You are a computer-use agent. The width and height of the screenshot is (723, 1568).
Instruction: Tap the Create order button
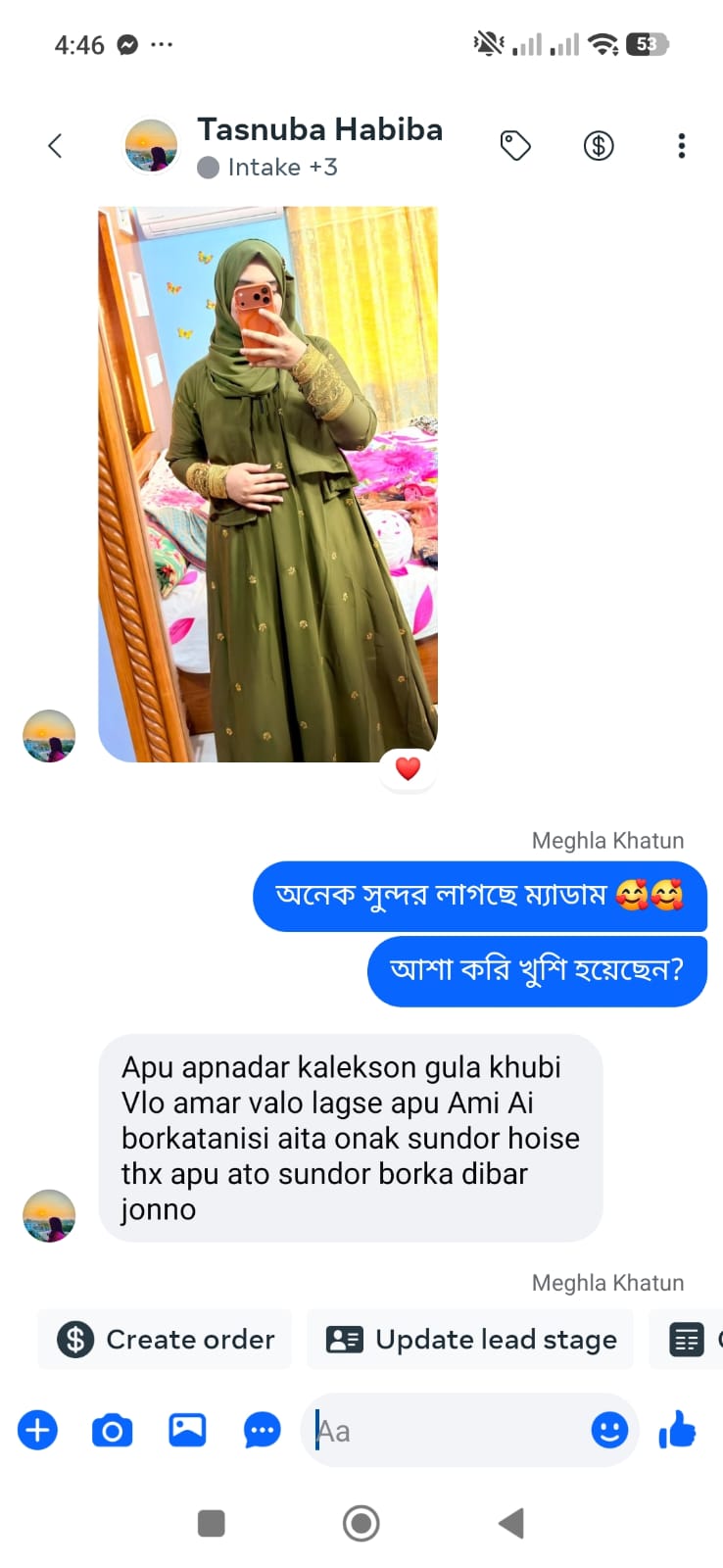point(165,1339)
